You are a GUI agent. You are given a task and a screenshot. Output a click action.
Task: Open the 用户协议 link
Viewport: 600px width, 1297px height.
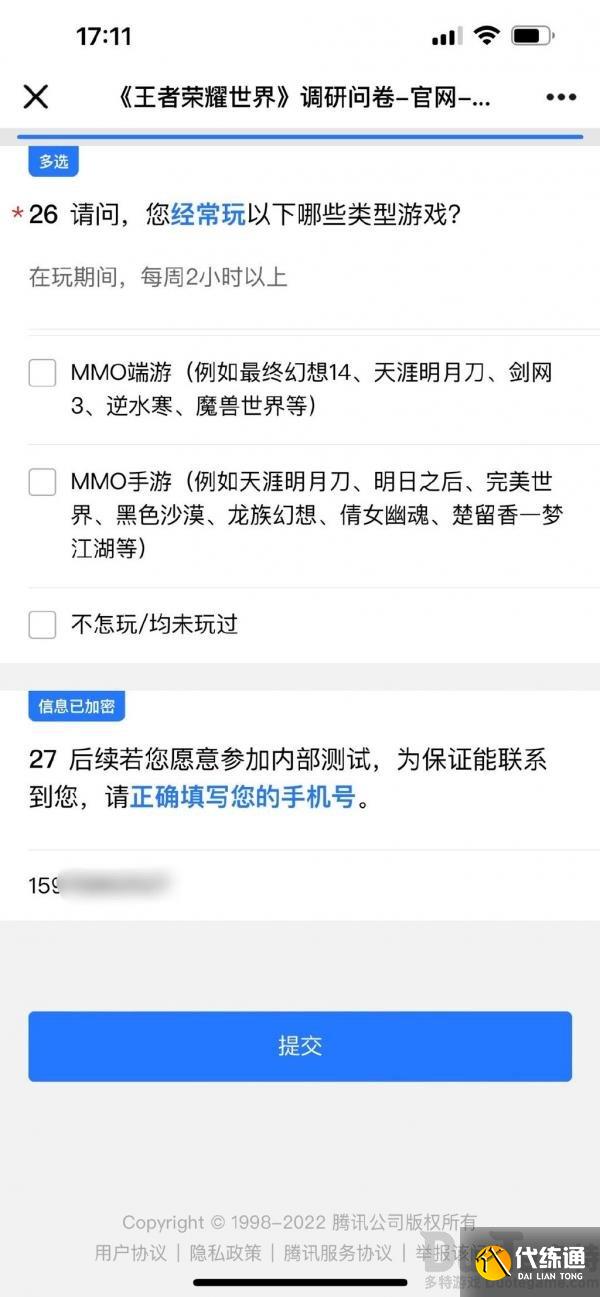tap(130, 1252)
